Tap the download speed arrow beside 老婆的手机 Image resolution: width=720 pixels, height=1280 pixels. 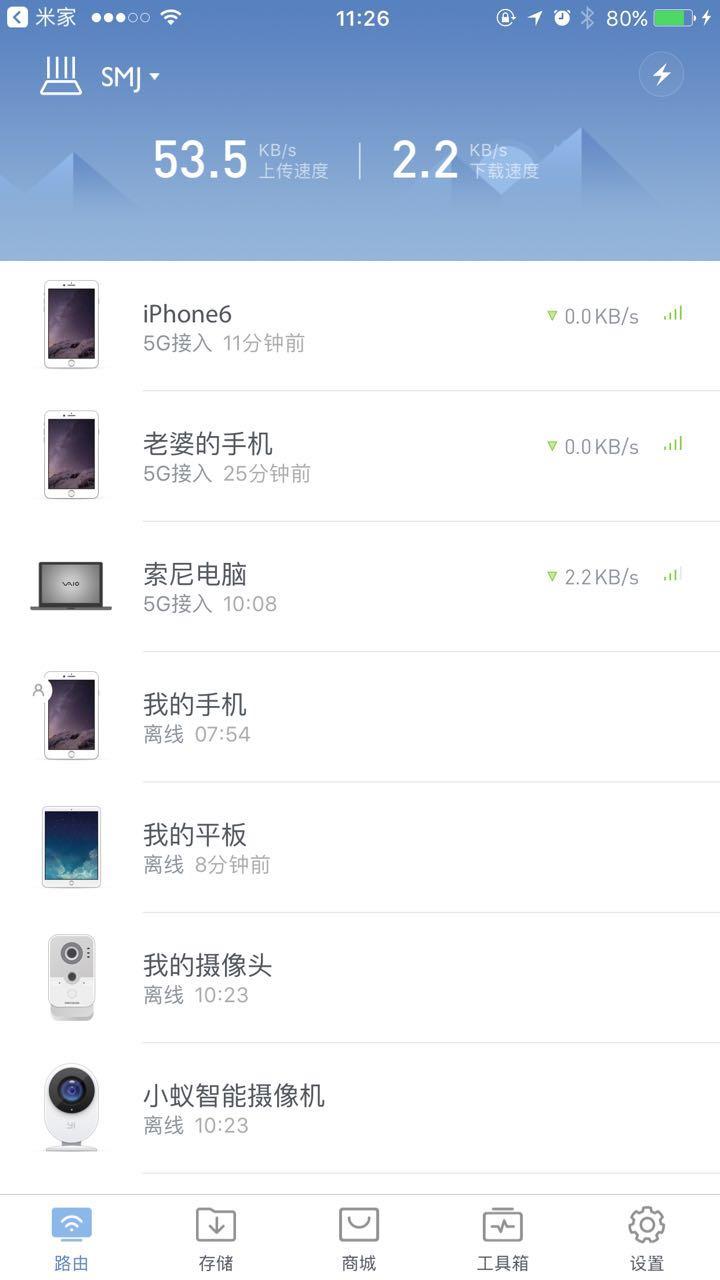tap(551, 447)
